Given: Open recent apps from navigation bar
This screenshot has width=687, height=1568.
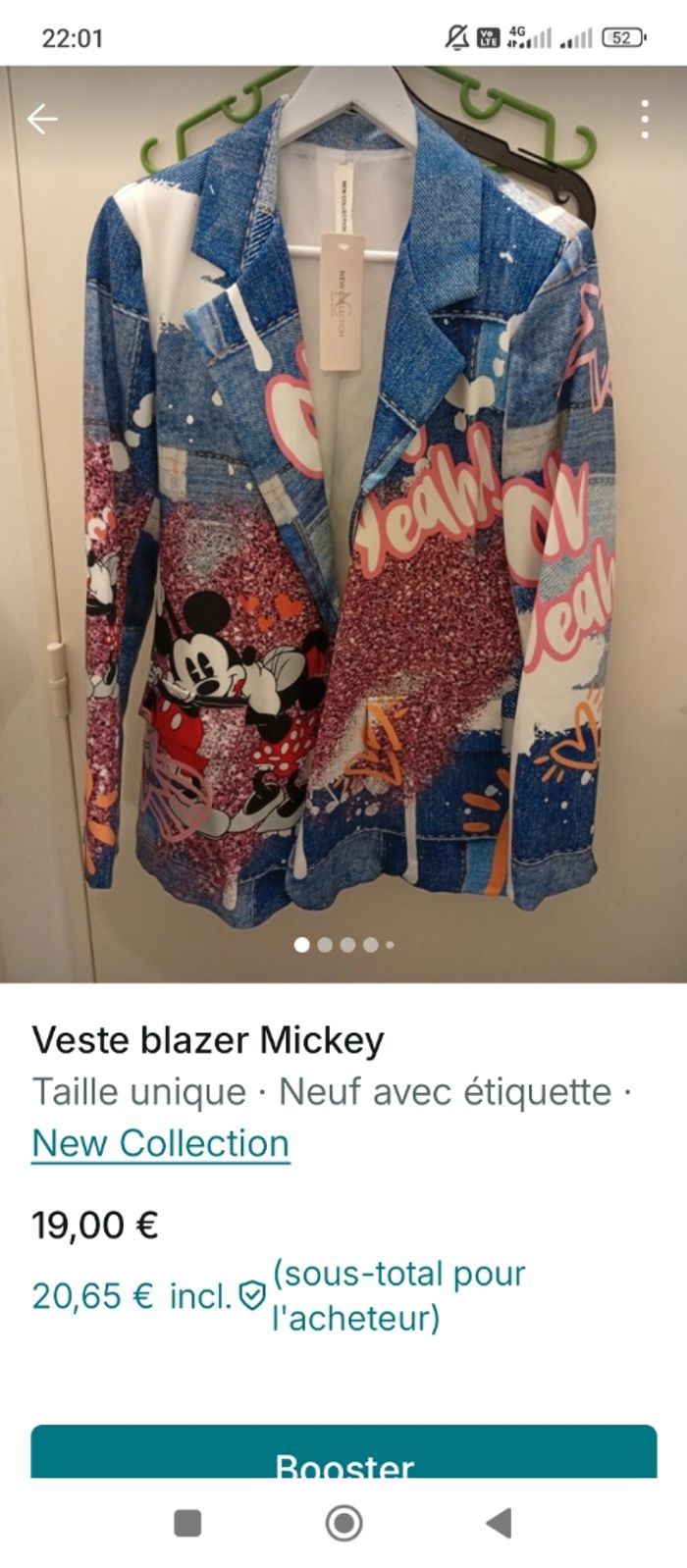Looking at the screenshot, I should coord(187,1523).
